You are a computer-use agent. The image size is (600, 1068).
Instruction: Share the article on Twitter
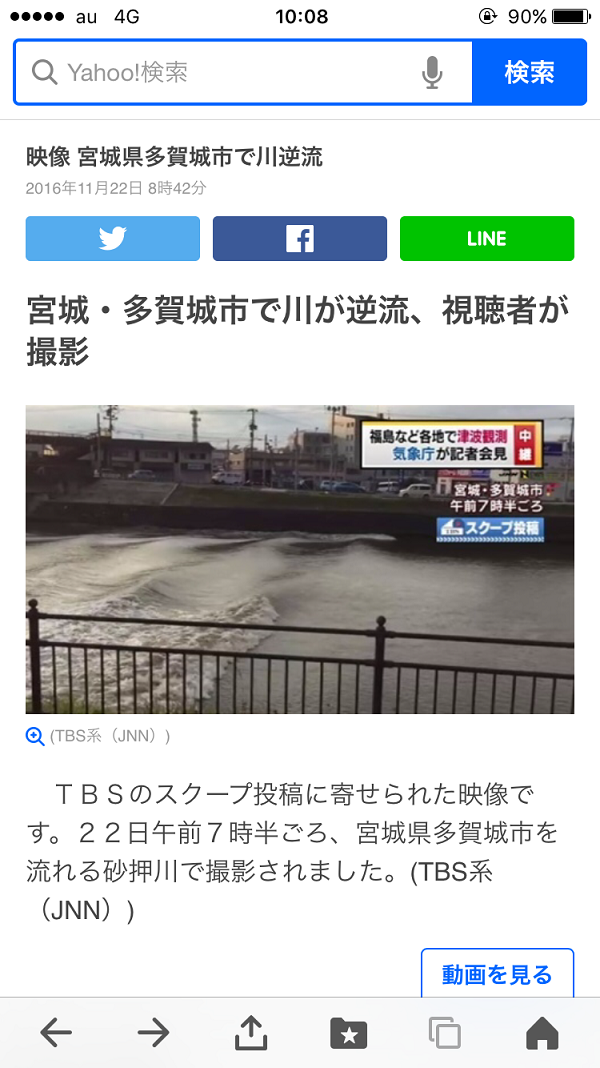112,239
